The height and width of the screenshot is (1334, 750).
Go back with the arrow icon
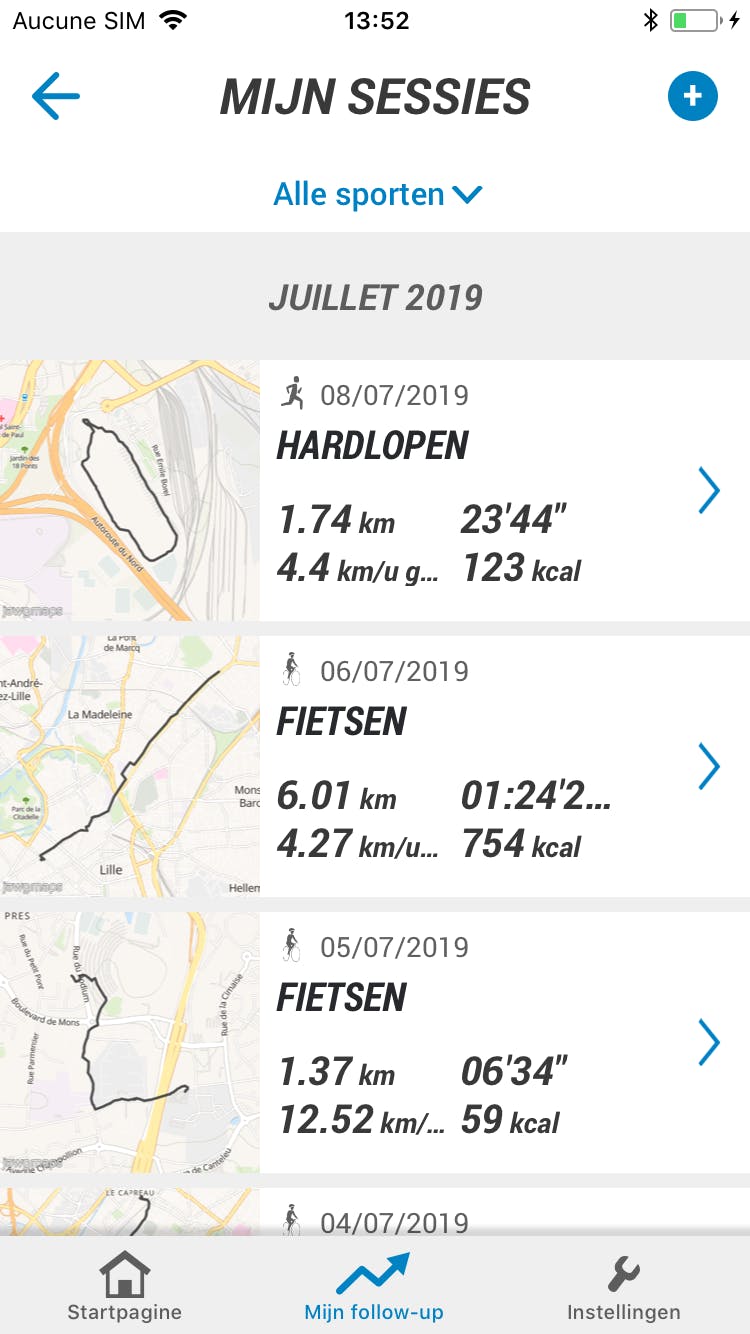pos(56,97)
